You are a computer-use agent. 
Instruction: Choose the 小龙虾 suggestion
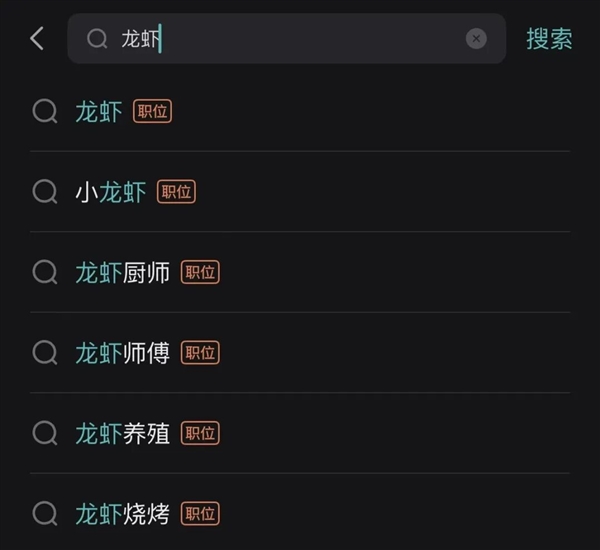point(111,192)
